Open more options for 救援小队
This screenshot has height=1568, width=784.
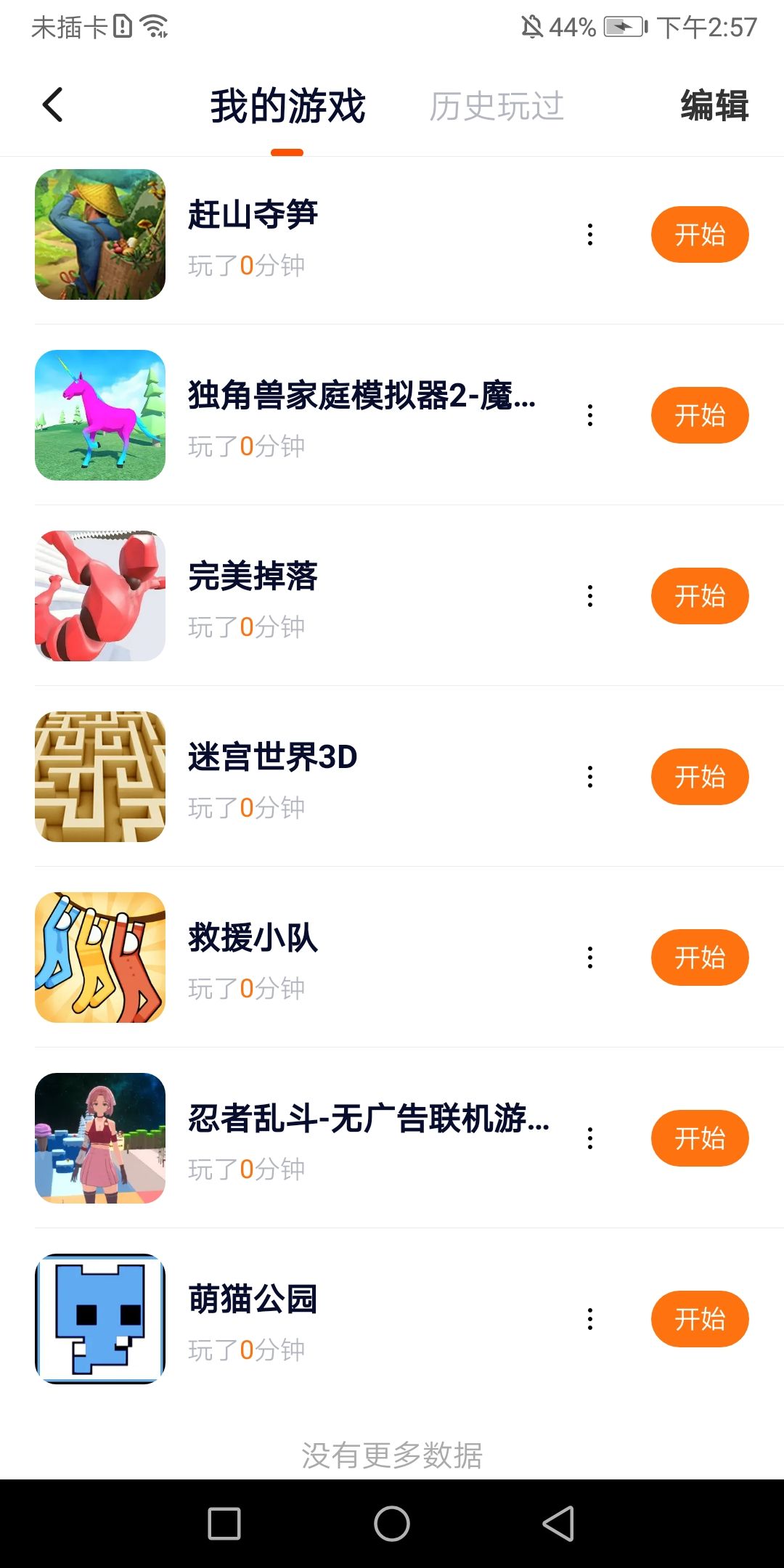pos(590,957)
